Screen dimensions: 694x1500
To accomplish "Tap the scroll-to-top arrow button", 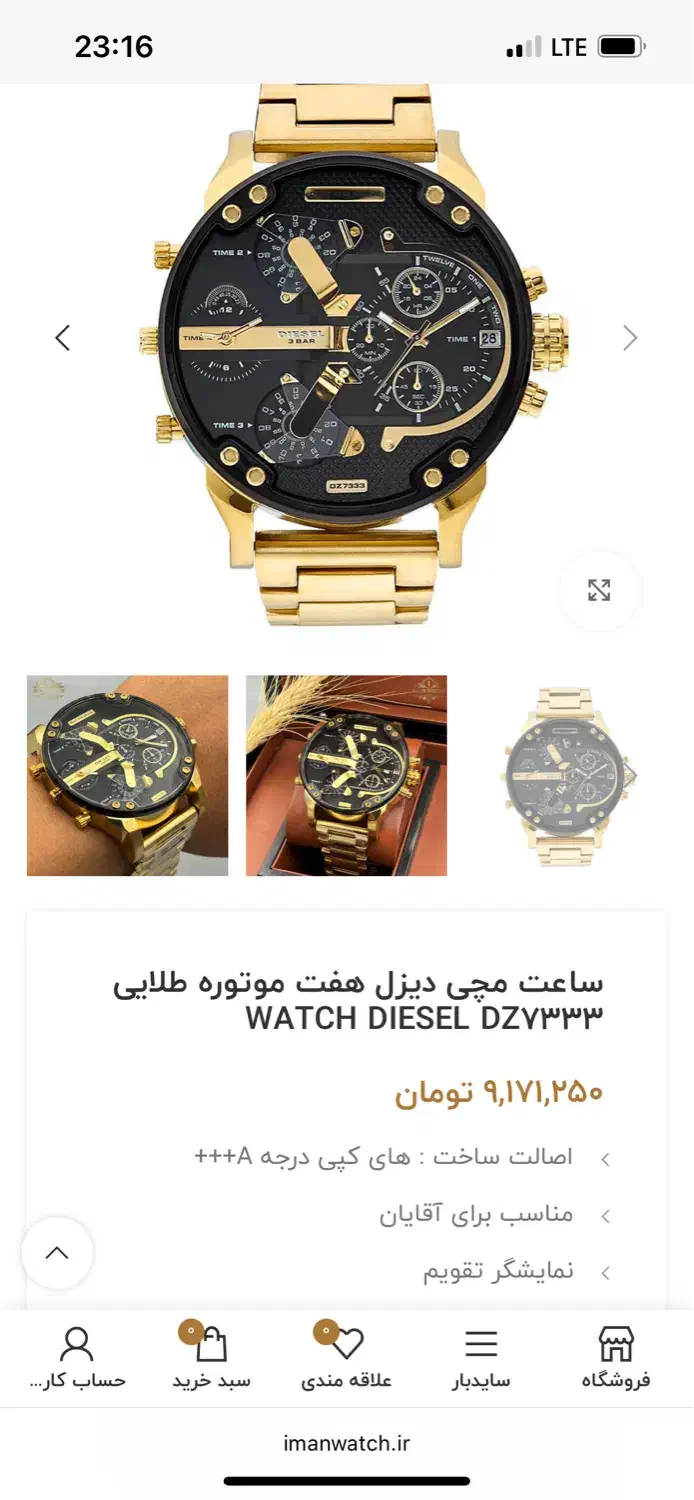I will (x=57, y=1253).
